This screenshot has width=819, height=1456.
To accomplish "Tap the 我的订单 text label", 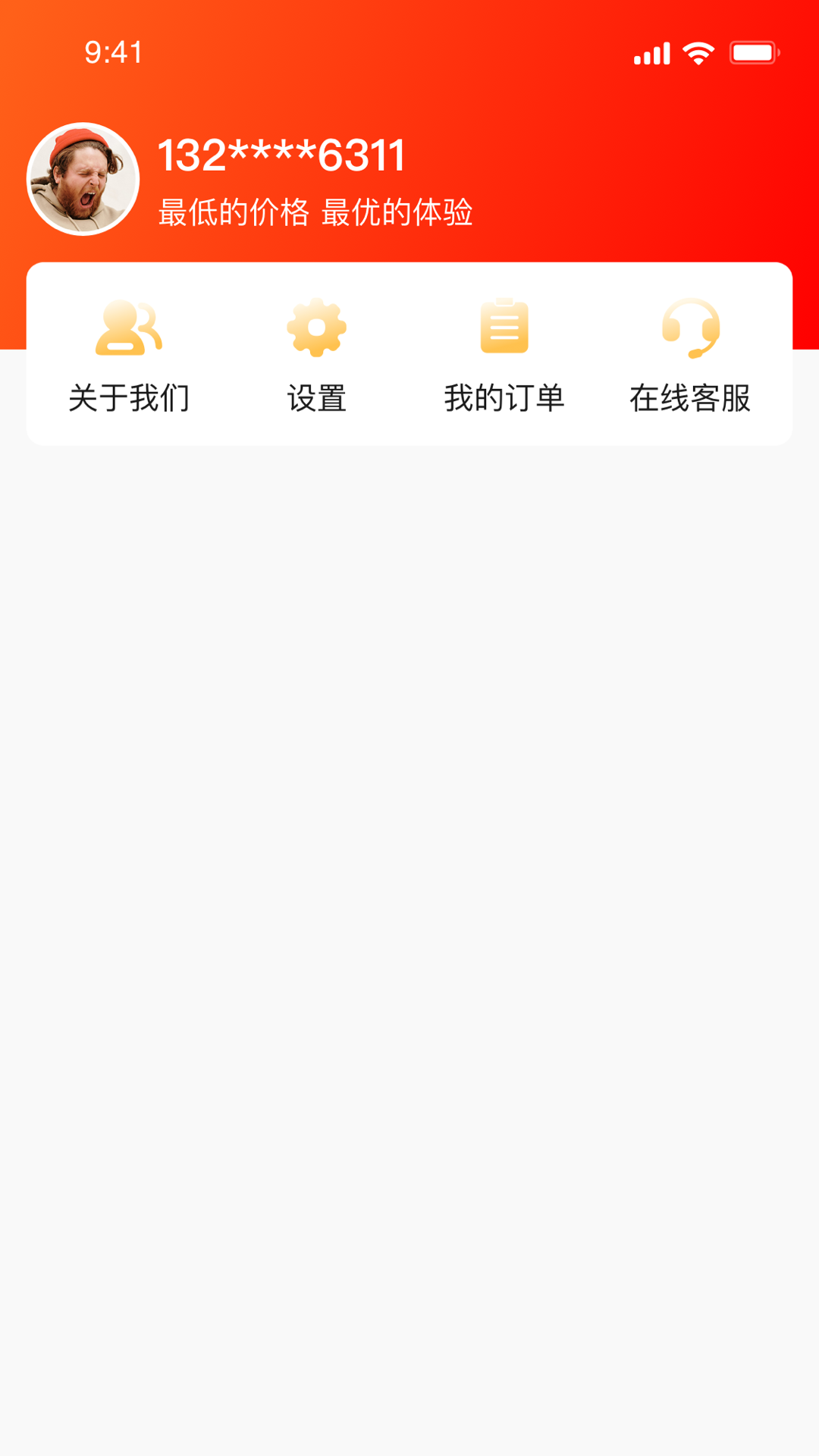I will [x=505, y=397].
